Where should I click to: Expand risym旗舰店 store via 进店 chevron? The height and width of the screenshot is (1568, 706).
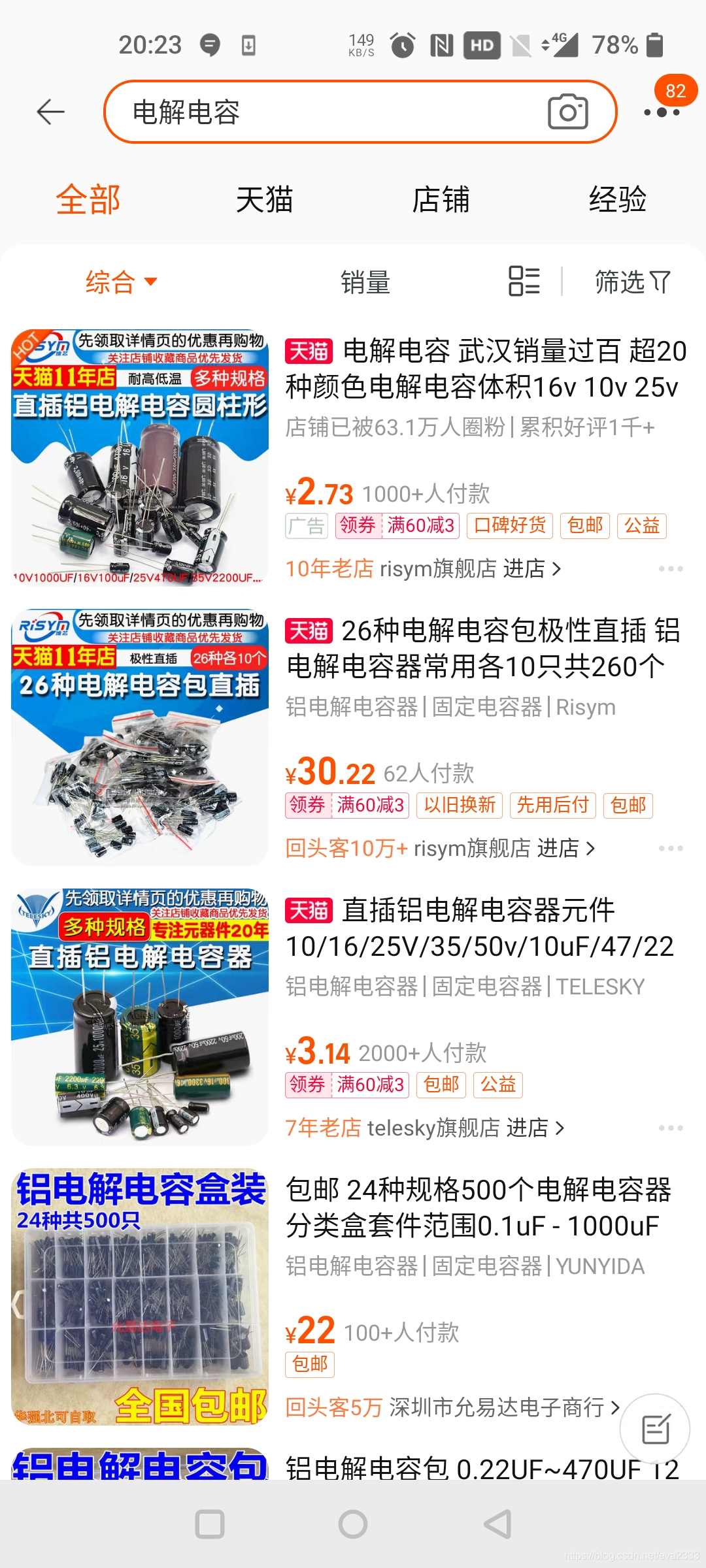click(x=592, y=847)
